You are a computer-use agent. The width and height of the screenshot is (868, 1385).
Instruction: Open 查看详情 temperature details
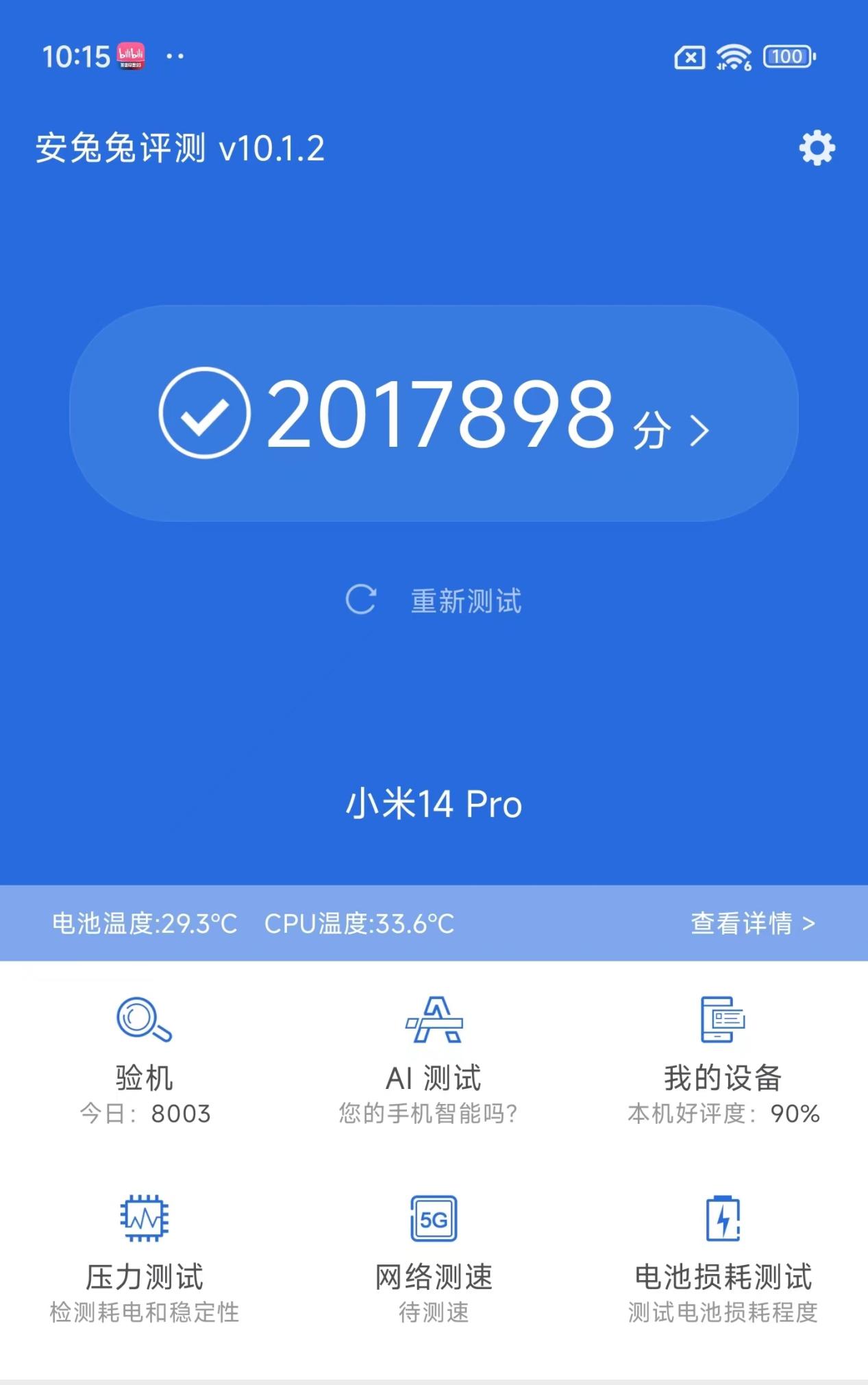click(x=753, y=923)
